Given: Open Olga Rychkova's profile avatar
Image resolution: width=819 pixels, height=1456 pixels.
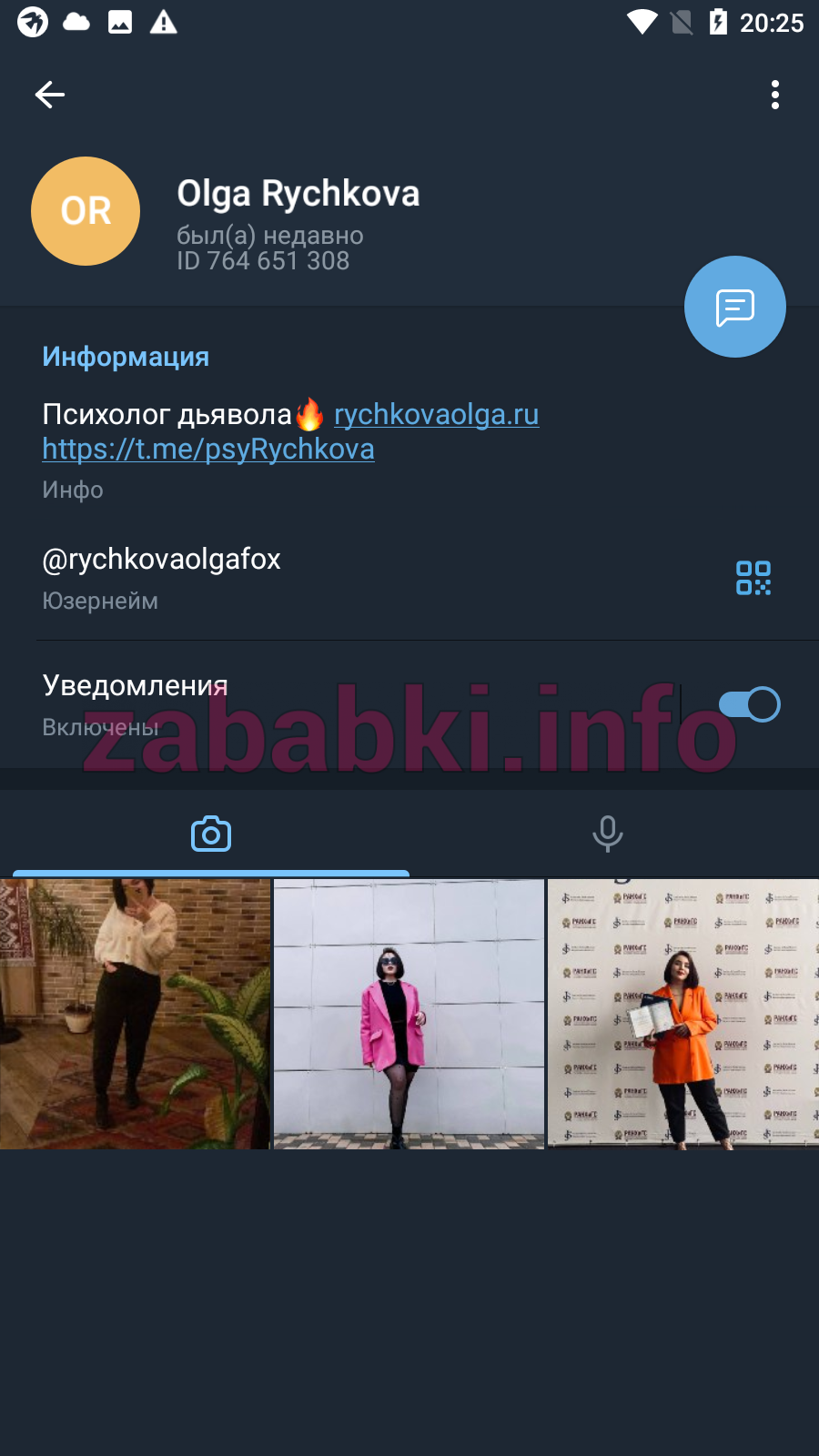Looking at the screenshot, I should tap(86, 211).
